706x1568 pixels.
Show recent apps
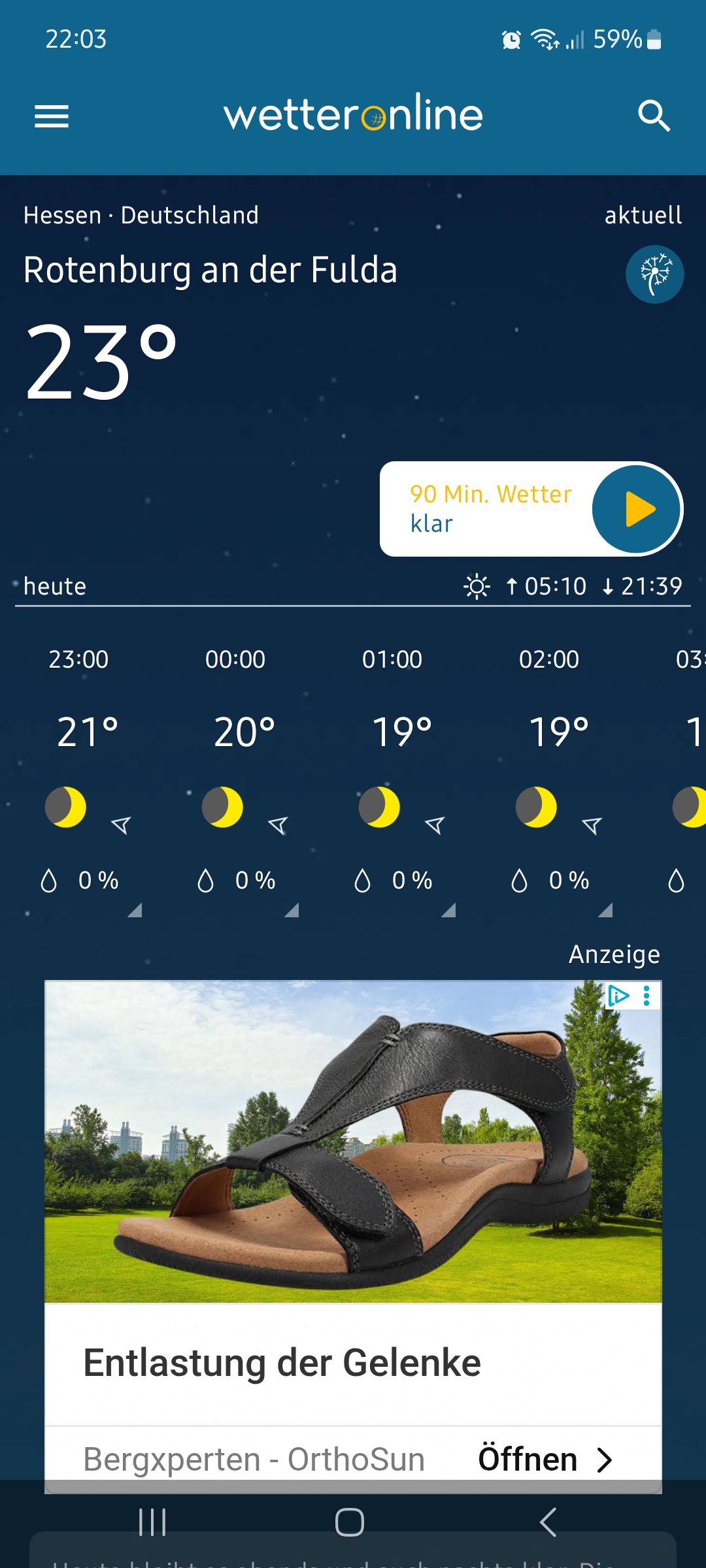pyautogui.click(x=152, y=1522)
